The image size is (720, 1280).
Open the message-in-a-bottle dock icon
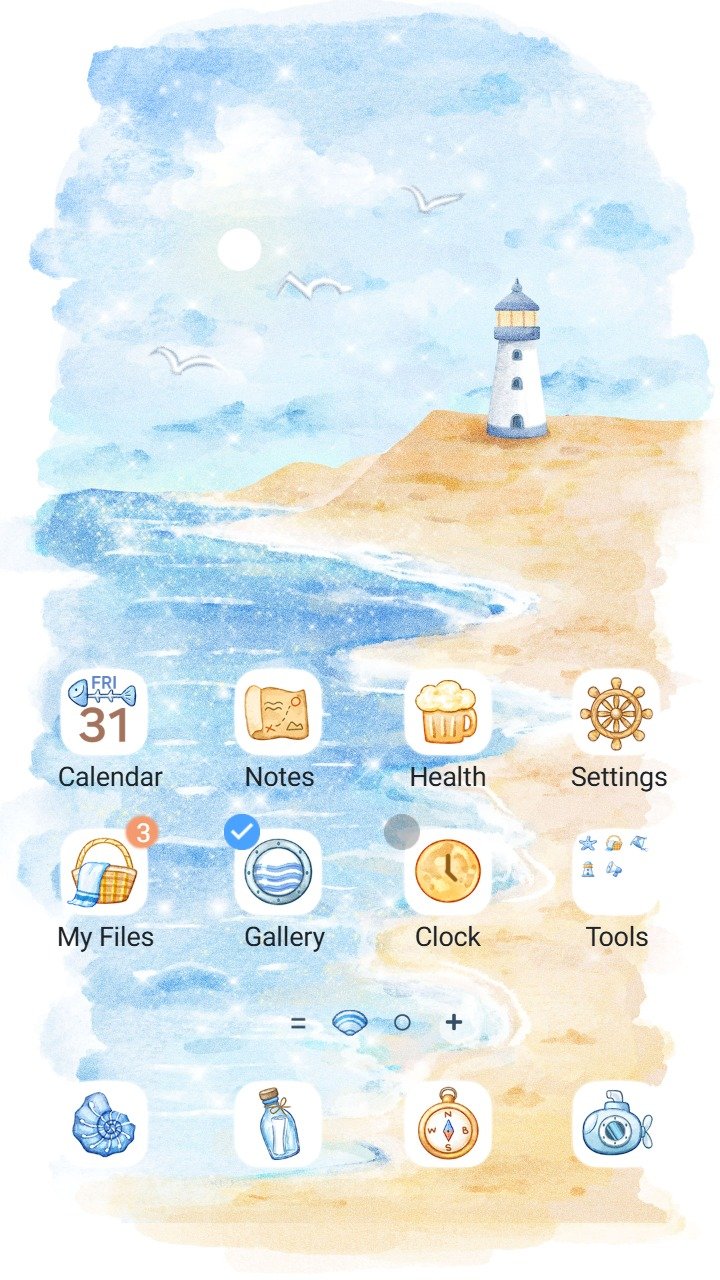point(278,1124)
